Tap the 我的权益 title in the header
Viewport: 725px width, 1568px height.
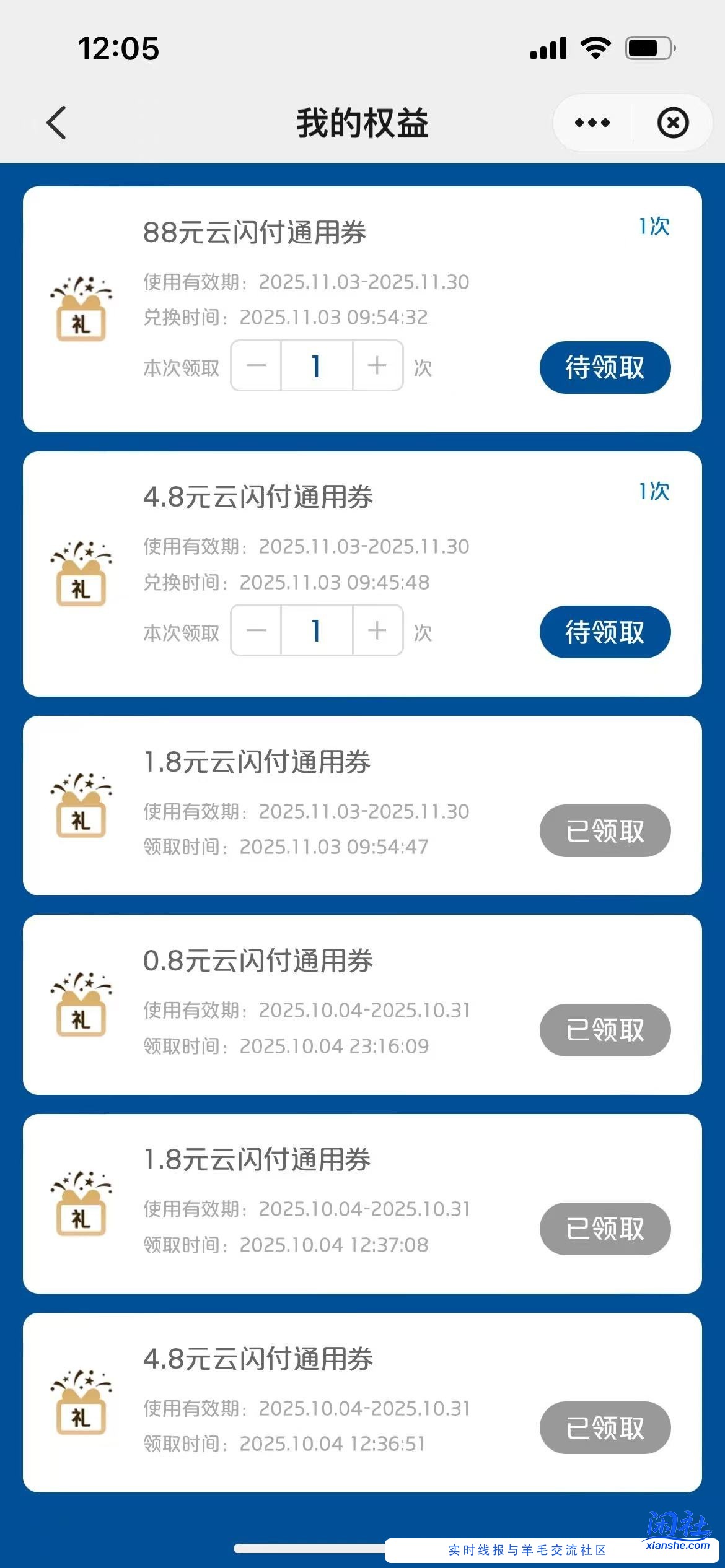362,122
